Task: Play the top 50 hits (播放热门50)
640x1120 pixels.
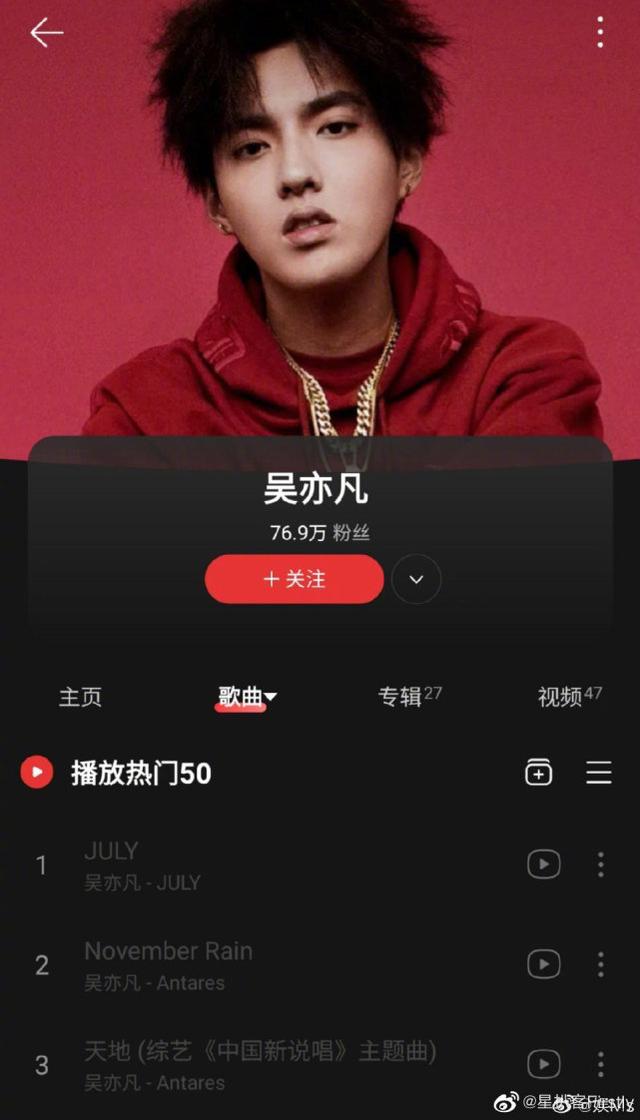Action: [x=116, y=773]
